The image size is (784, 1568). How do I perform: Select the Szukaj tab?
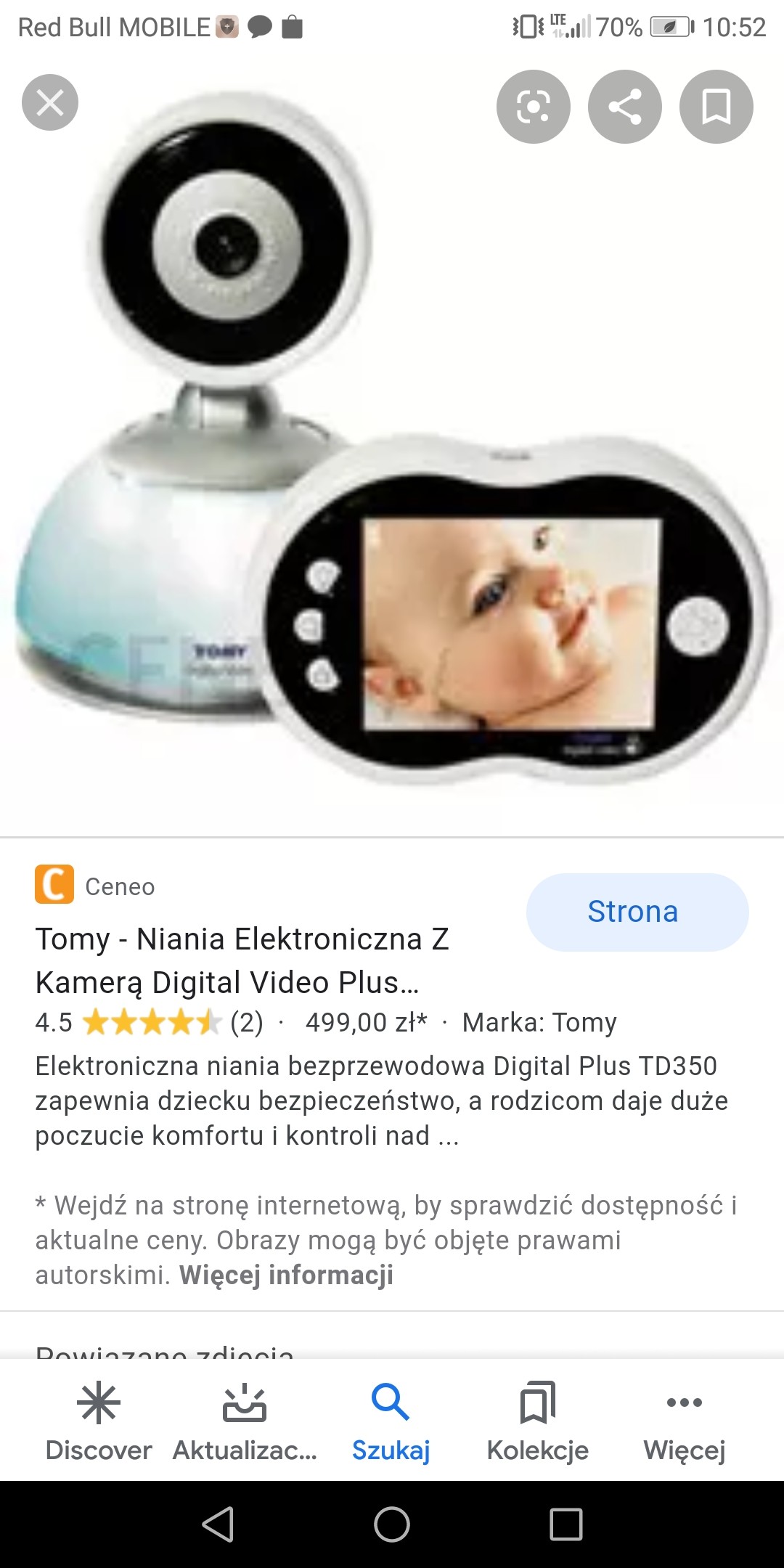pyautogui.click(x=391, y=1421)
